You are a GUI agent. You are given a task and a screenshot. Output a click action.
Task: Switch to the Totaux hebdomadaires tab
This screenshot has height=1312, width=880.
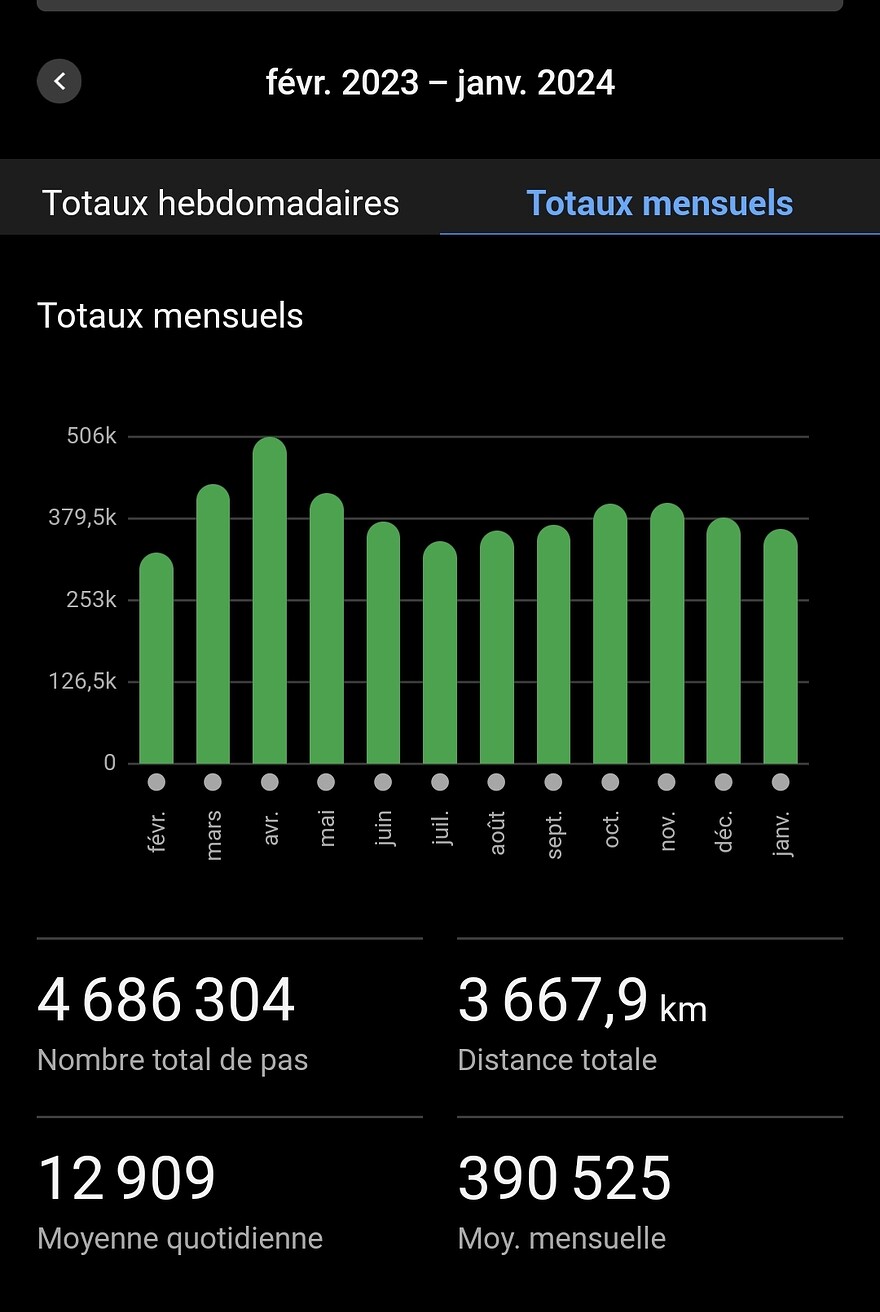tap(220, 203)
